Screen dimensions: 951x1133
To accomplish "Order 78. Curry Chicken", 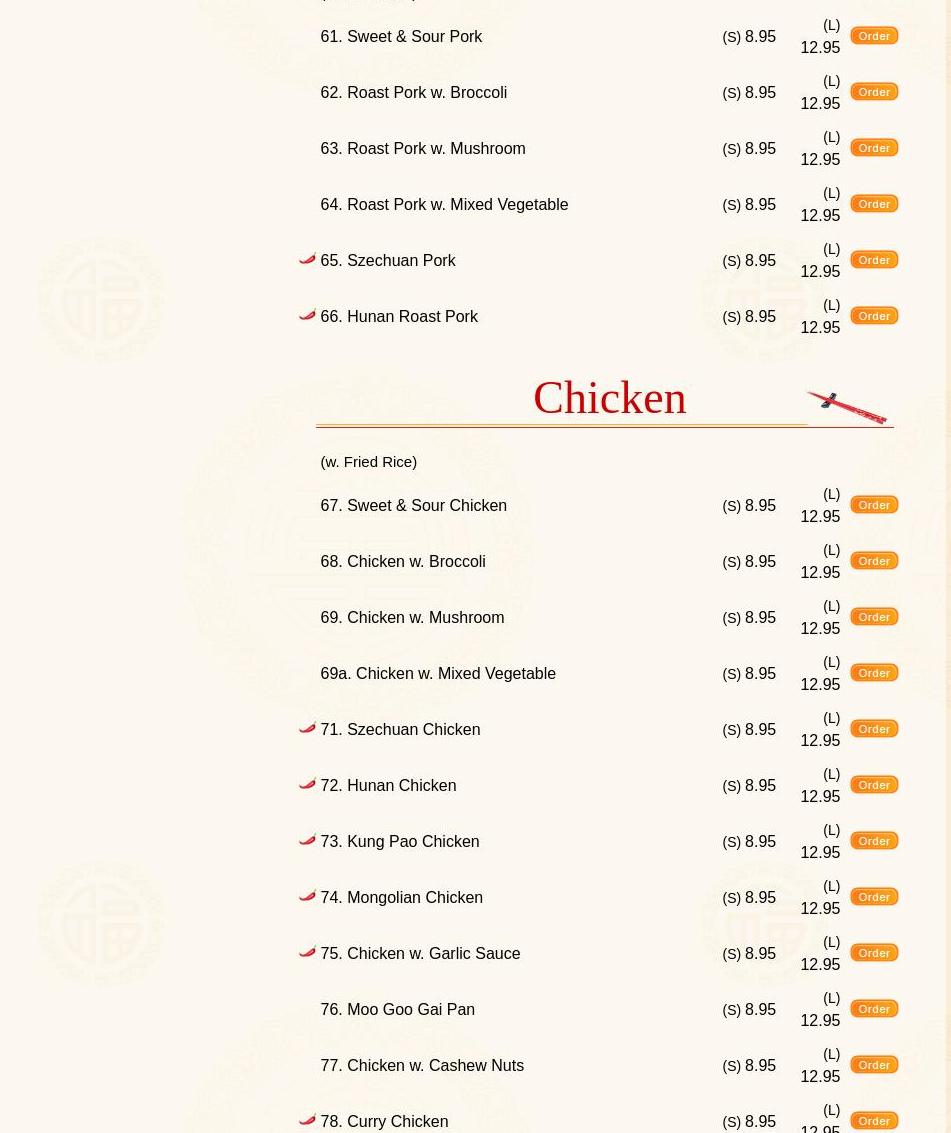I will [x=874, y=1121].
